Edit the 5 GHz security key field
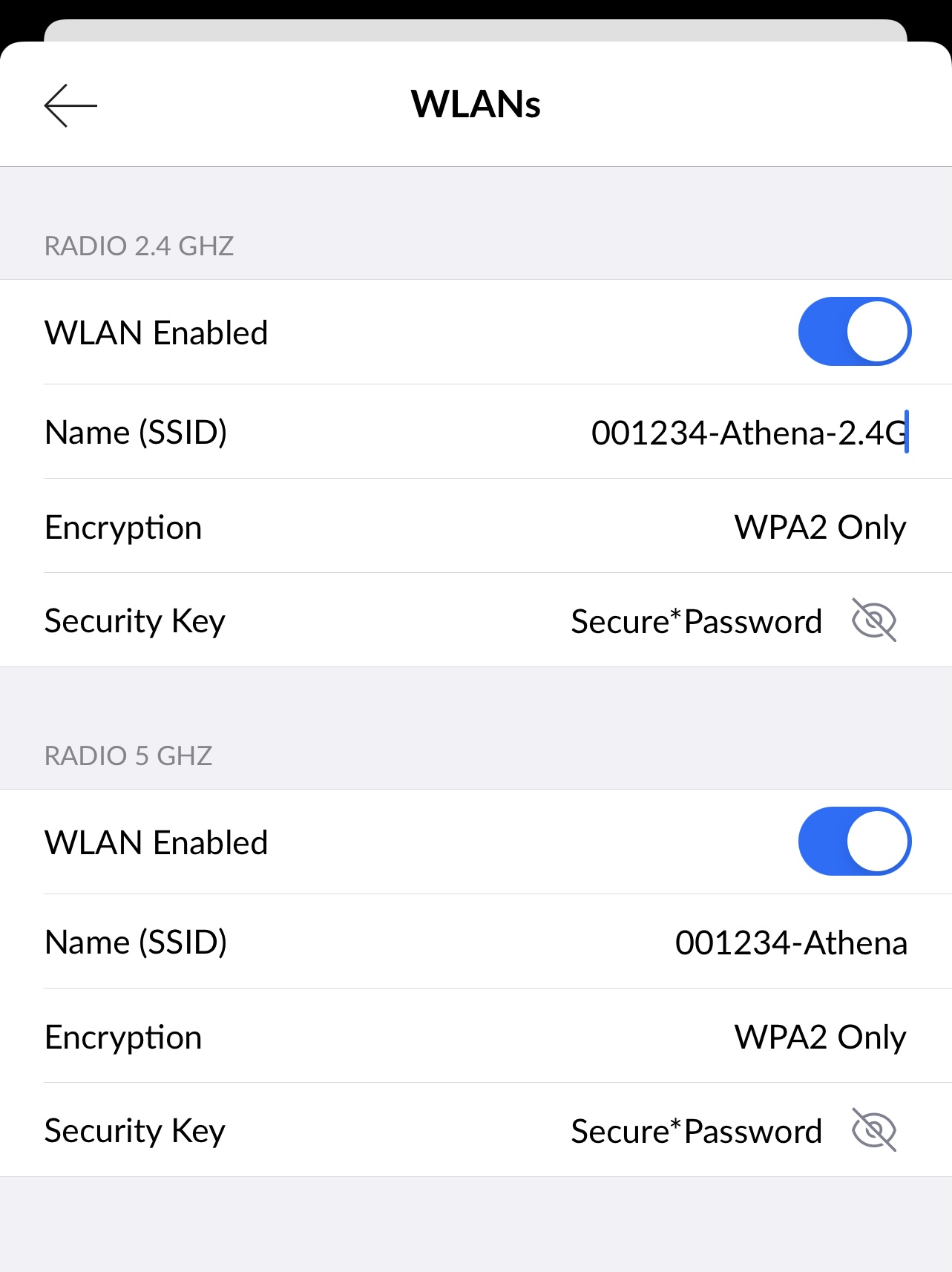 (x=696, y=1131)
